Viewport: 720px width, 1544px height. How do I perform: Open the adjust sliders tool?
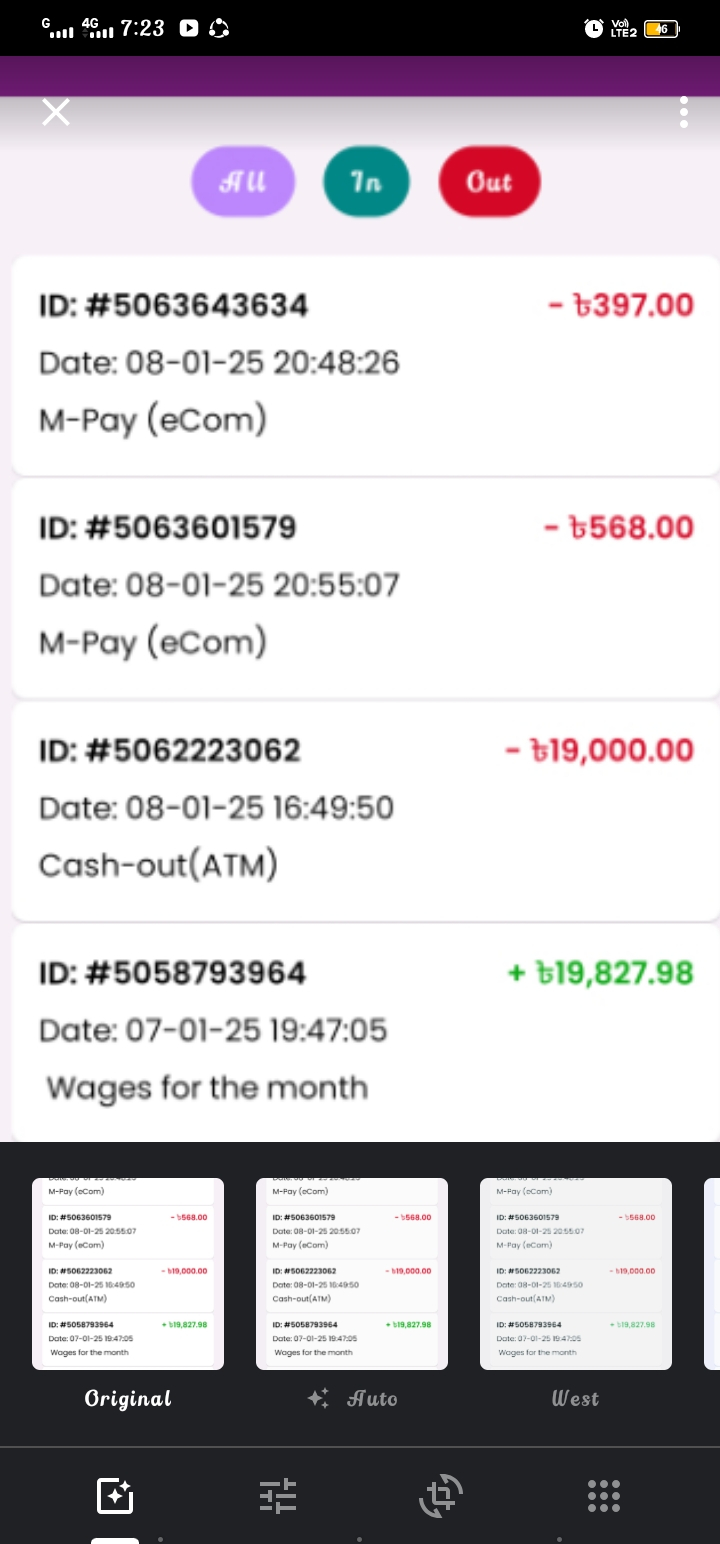pos(278,1496)
